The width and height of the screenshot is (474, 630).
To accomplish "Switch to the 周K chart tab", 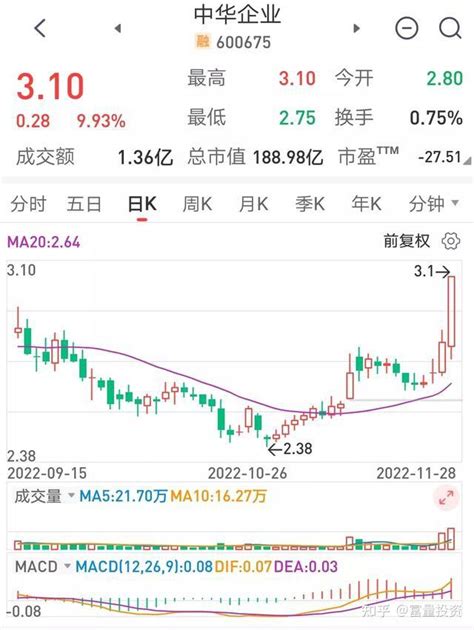I will coord(197,204).
